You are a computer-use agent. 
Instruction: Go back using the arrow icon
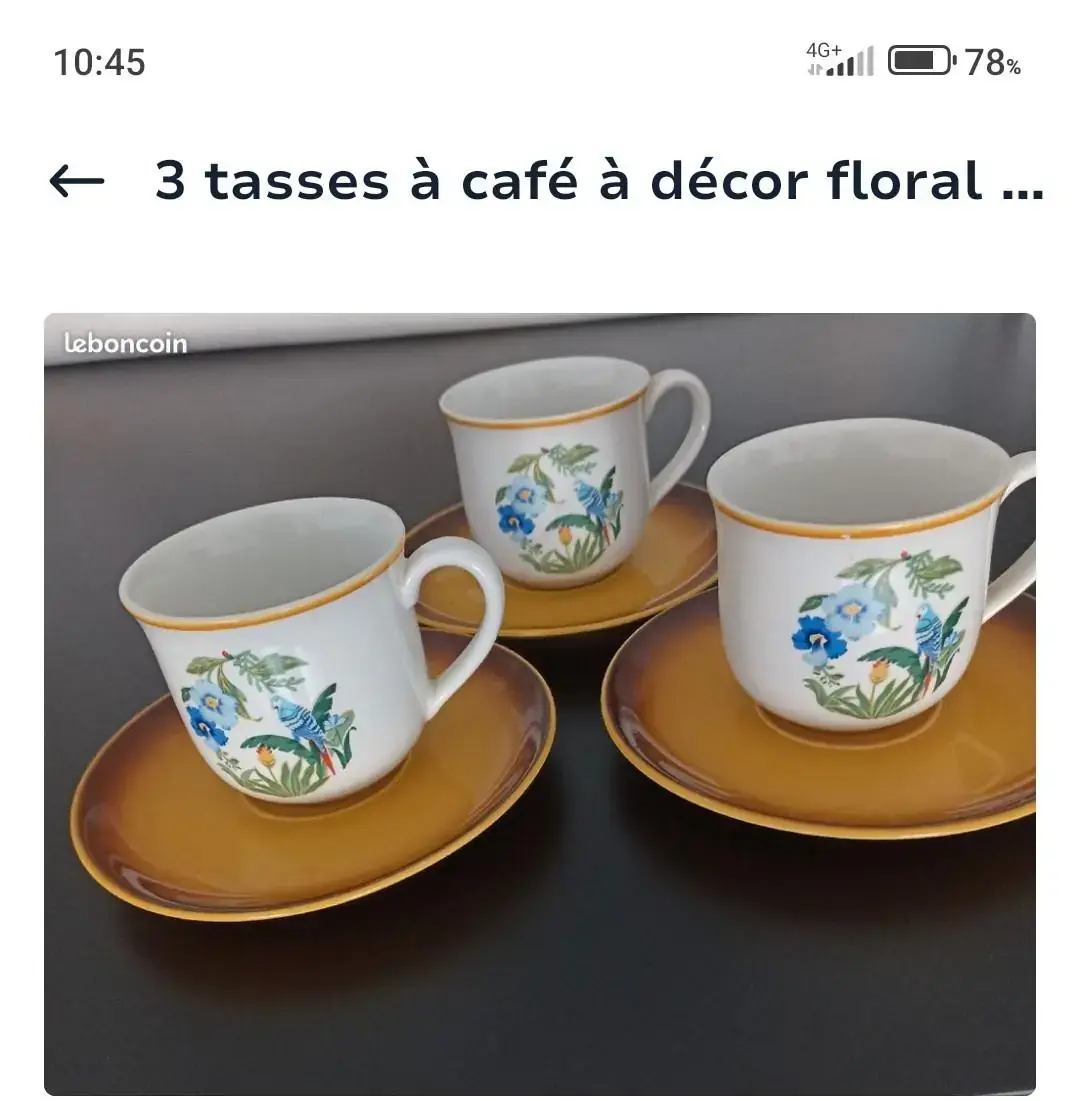point(77,182)
